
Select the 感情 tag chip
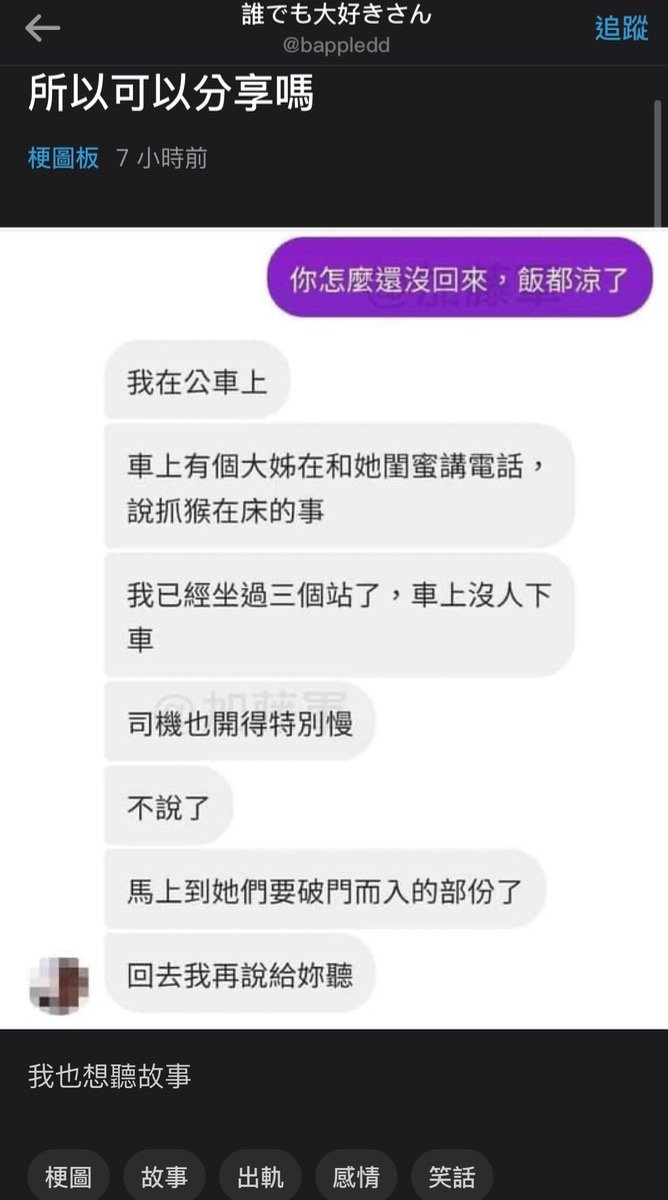click(355, 1177)
